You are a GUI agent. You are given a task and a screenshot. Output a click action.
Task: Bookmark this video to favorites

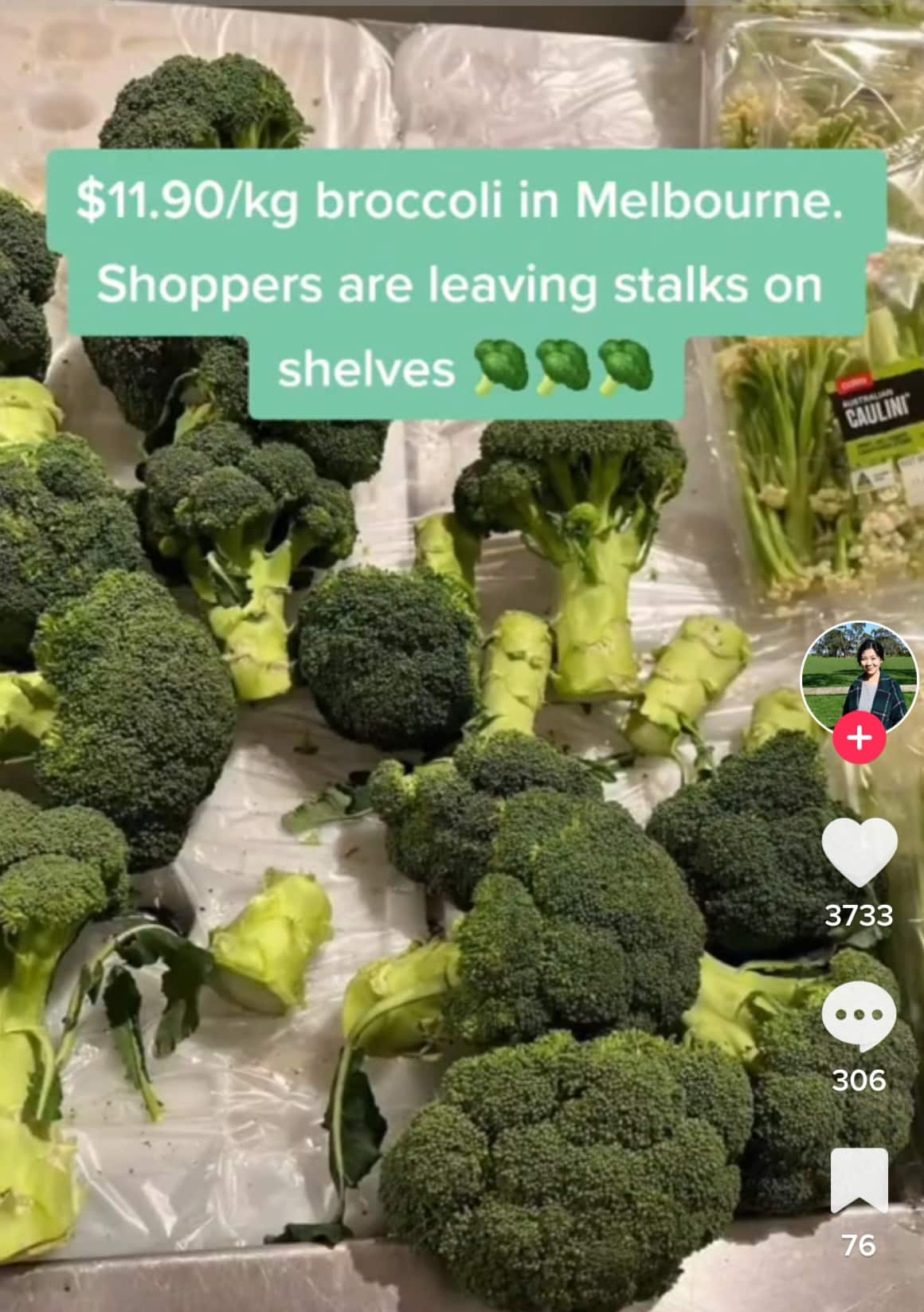point(859,1180)
